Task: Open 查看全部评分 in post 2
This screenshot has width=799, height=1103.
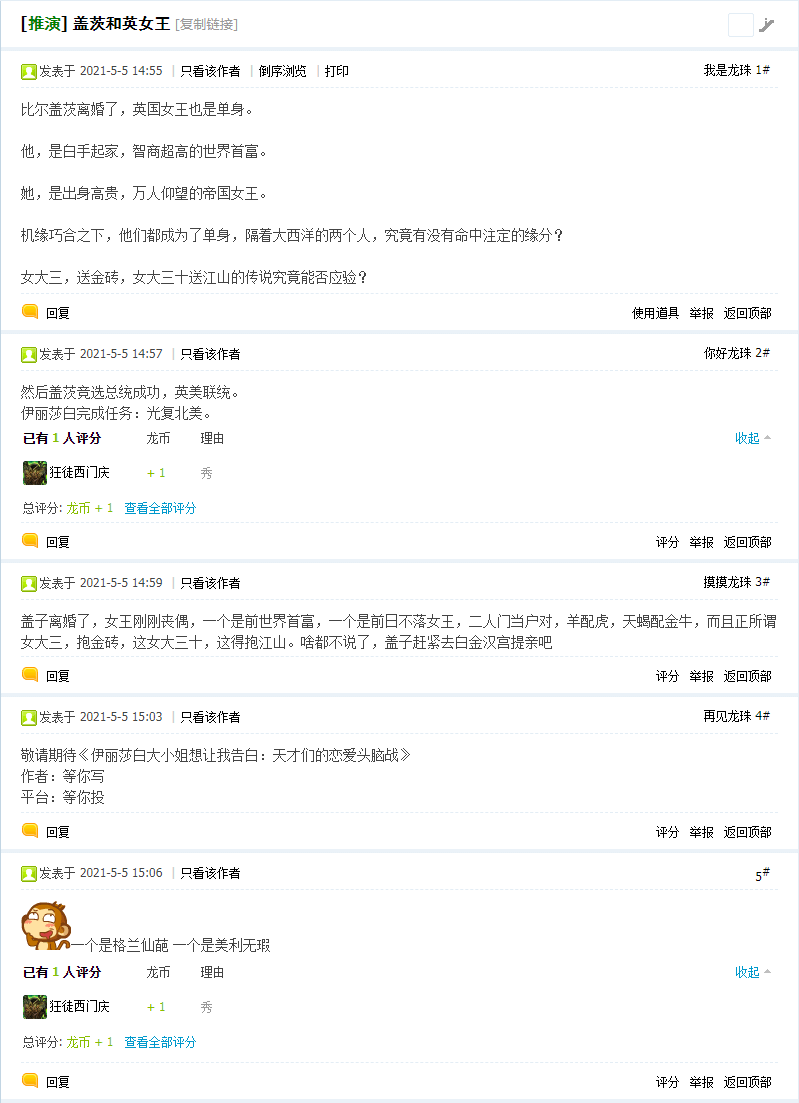Action: 160,508
